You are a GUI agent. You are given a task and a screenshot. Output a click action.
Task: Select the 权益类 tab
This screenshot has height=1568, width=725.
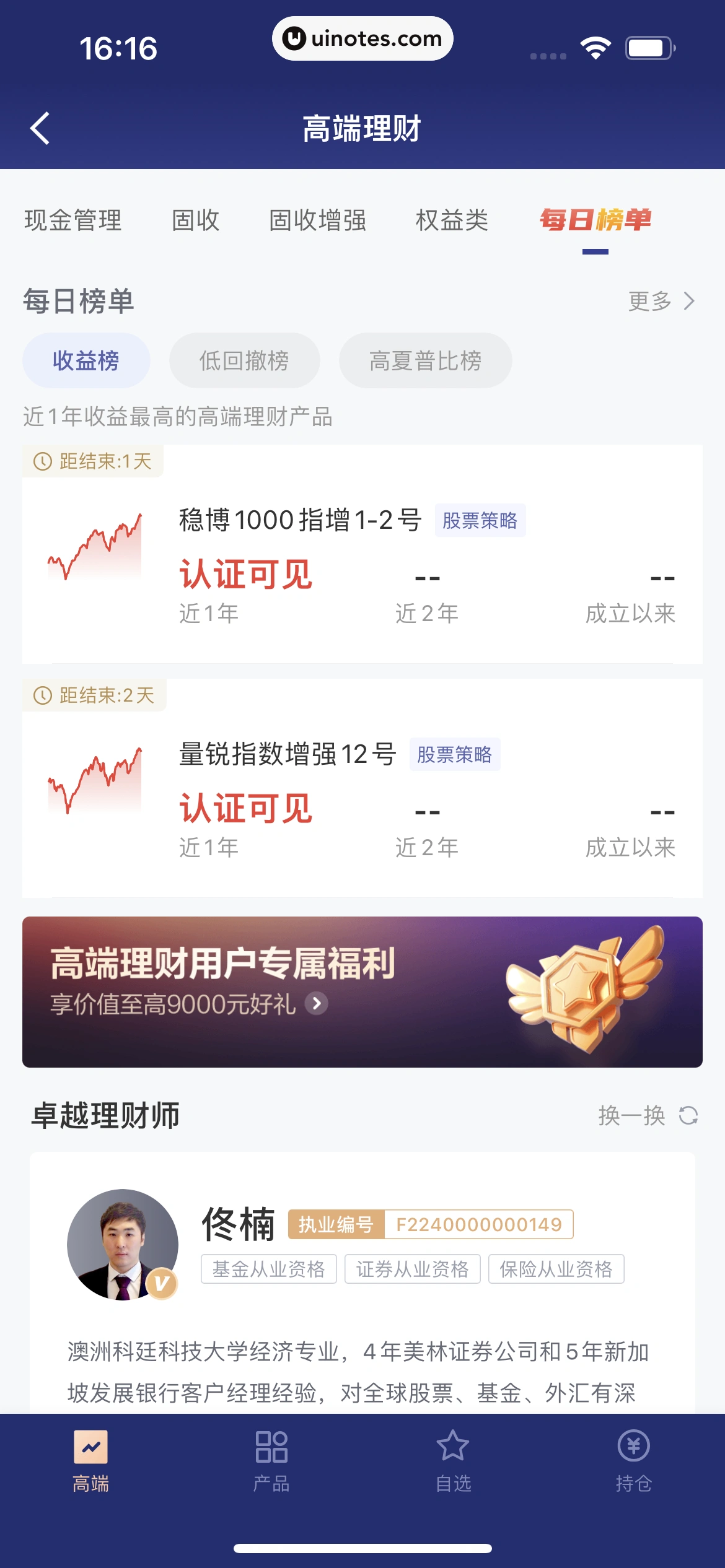point(452,220)
